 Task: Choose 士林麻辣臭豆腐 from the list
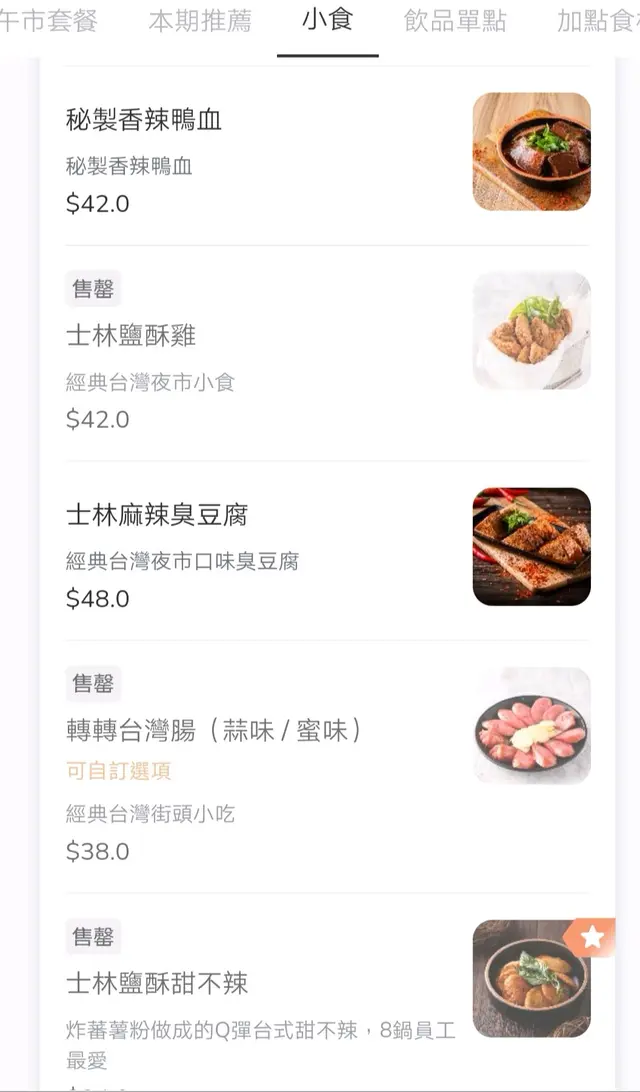pyautogui.click(x=157, y=515)
